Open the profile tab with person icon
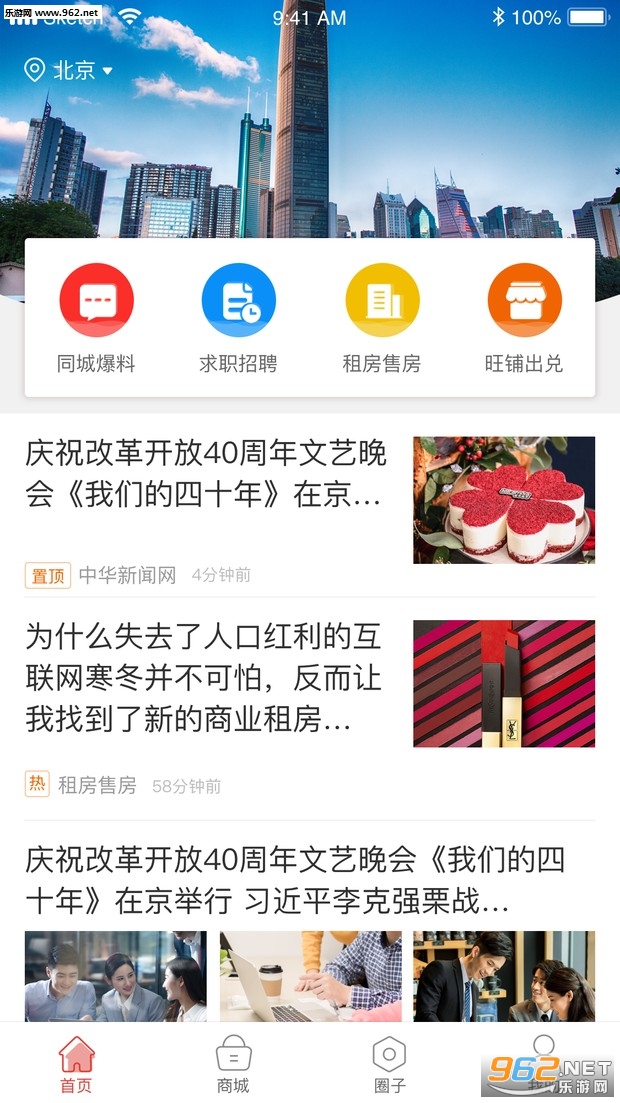 point(544,1060)
